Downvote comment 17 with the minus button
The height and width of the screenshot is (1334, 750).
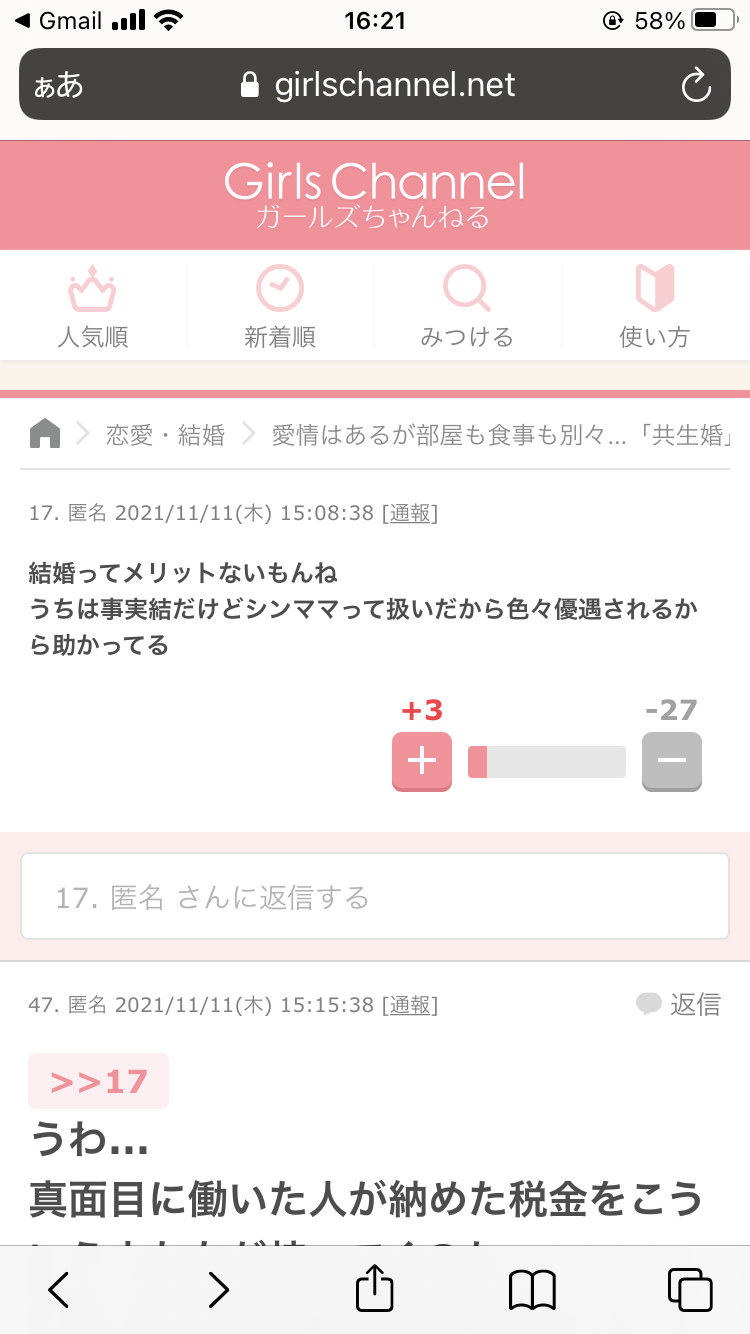click(672, 762)
